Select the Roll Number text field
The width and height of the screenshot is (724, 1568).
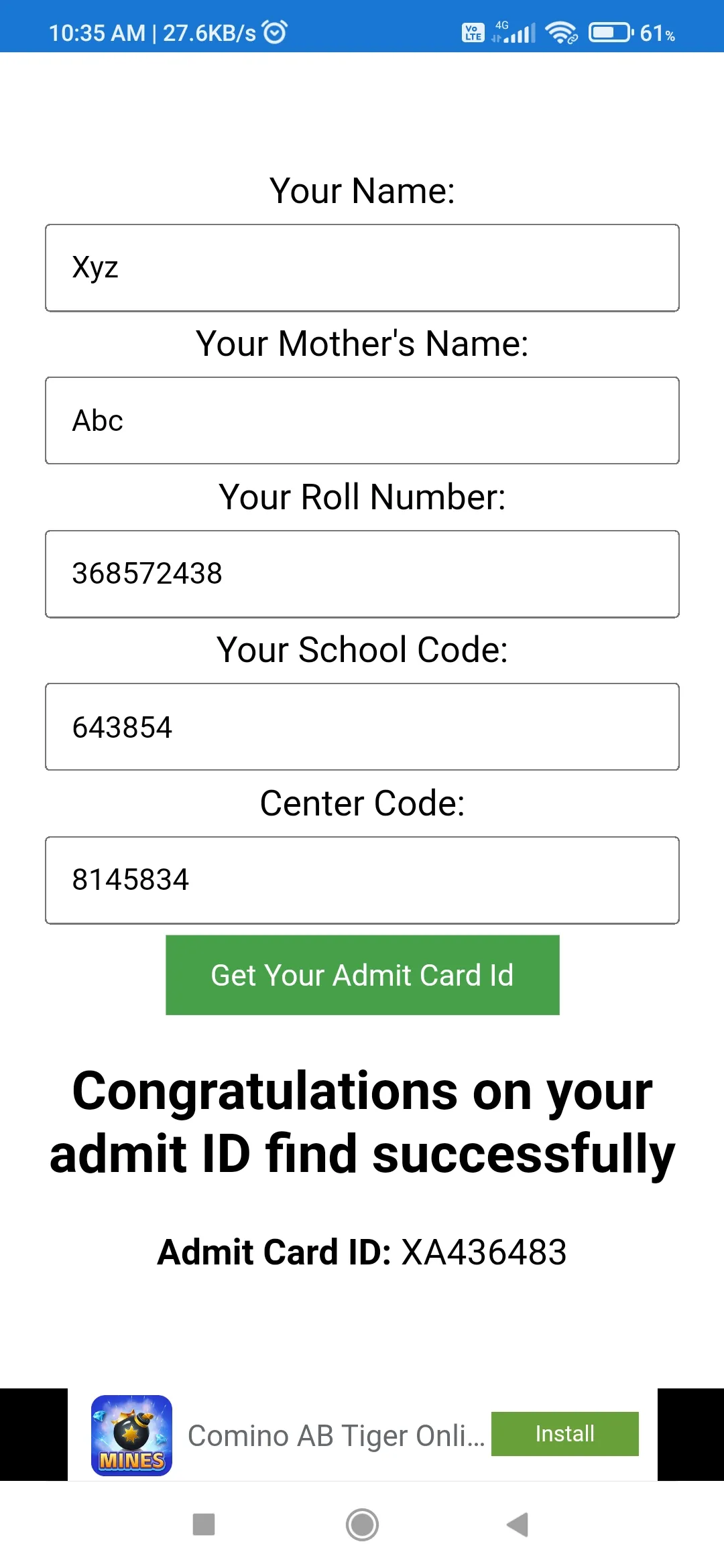[x=362, y=574]
